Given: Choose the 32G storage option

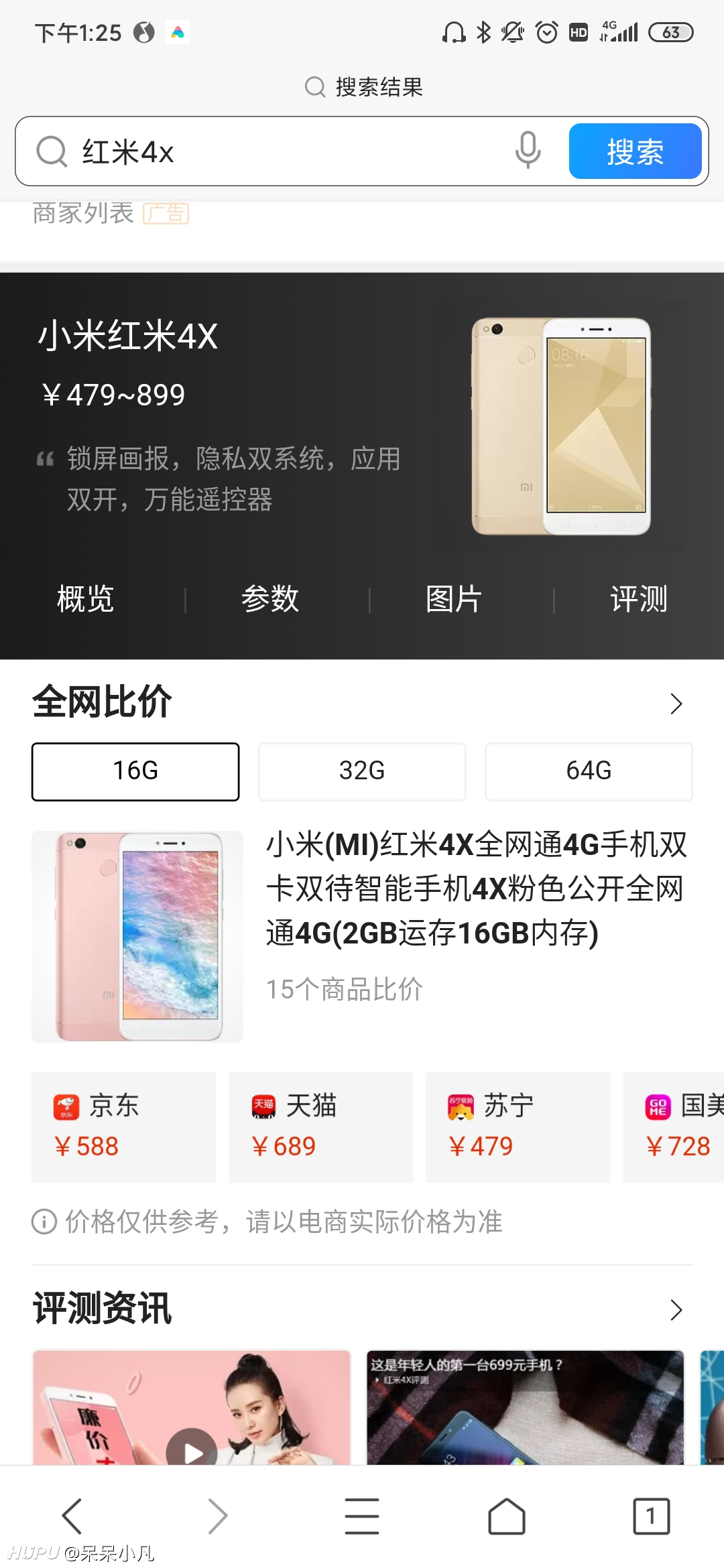Looking at the screenshot, I should pyautogui.click(x=362, y=771).
